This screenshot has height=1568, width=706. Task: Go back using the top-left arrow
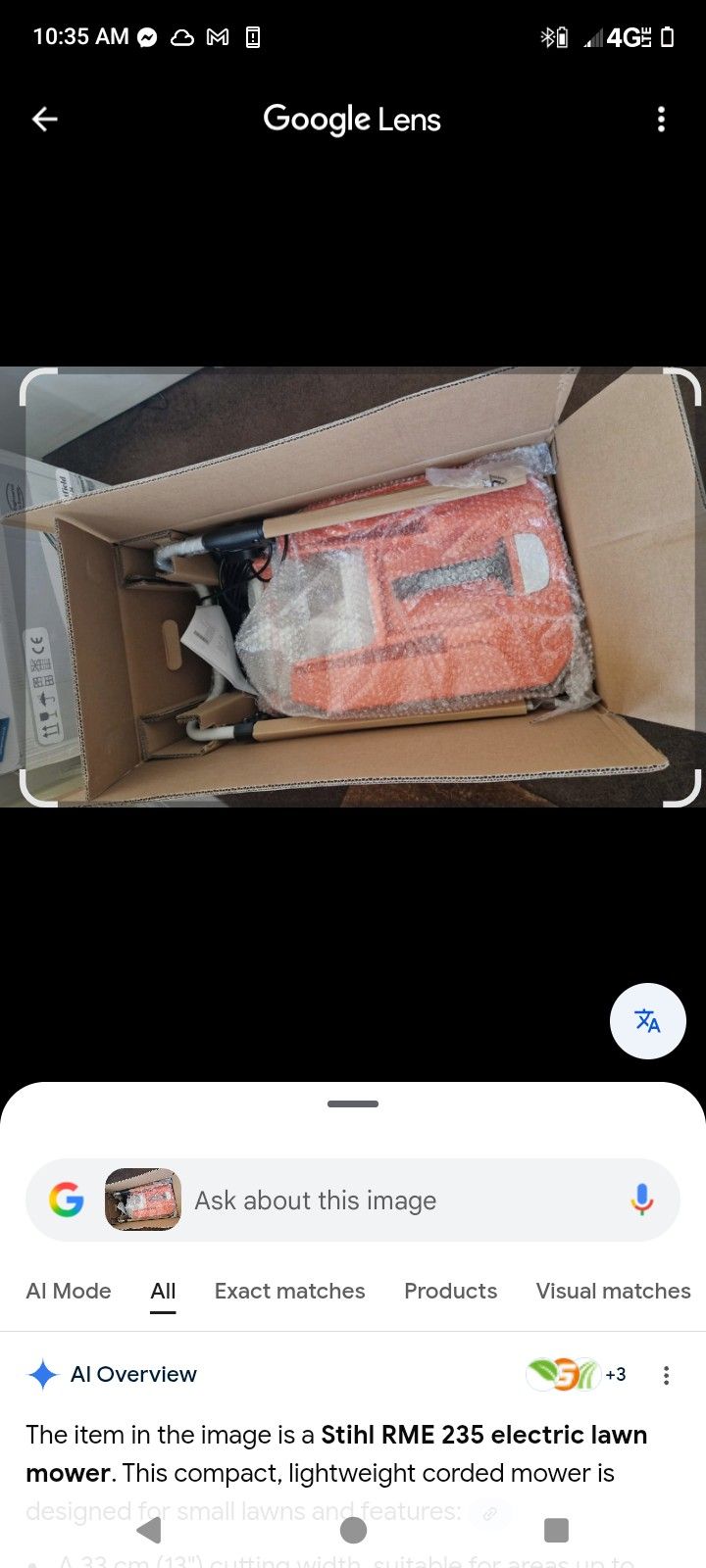point(45,120)
